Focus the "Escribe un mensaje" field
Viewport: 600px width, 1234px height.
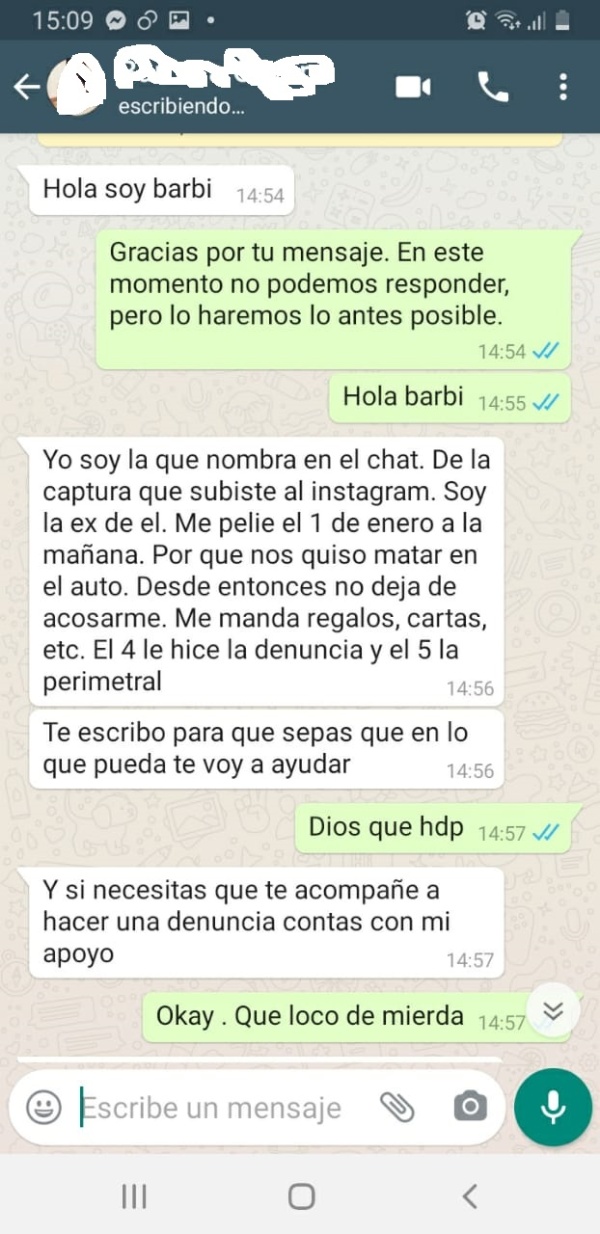pyautogui.click(x=220, y=1108)
